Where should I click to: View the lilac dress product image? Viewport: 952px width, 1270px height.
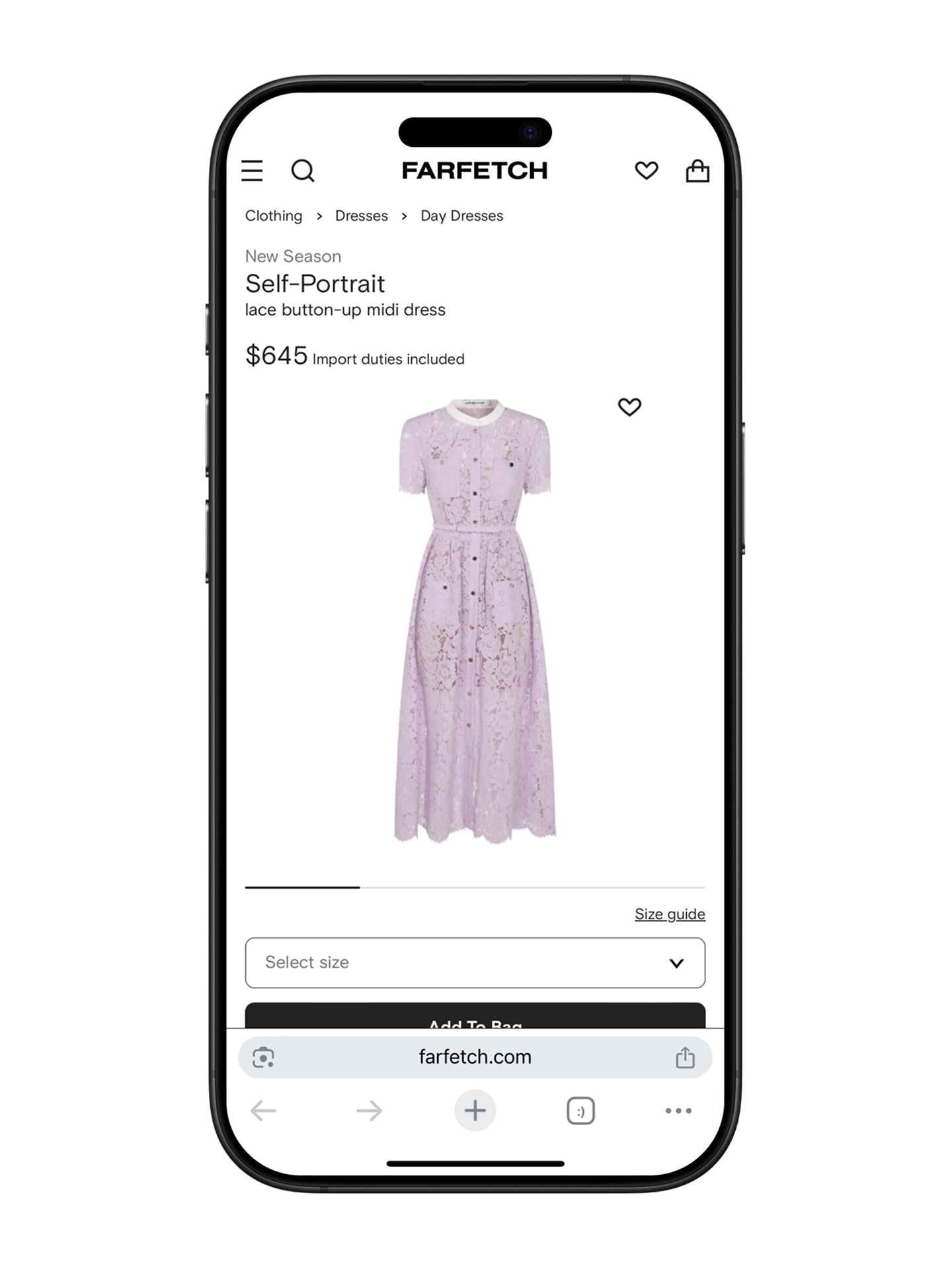[x=475, y=622]
